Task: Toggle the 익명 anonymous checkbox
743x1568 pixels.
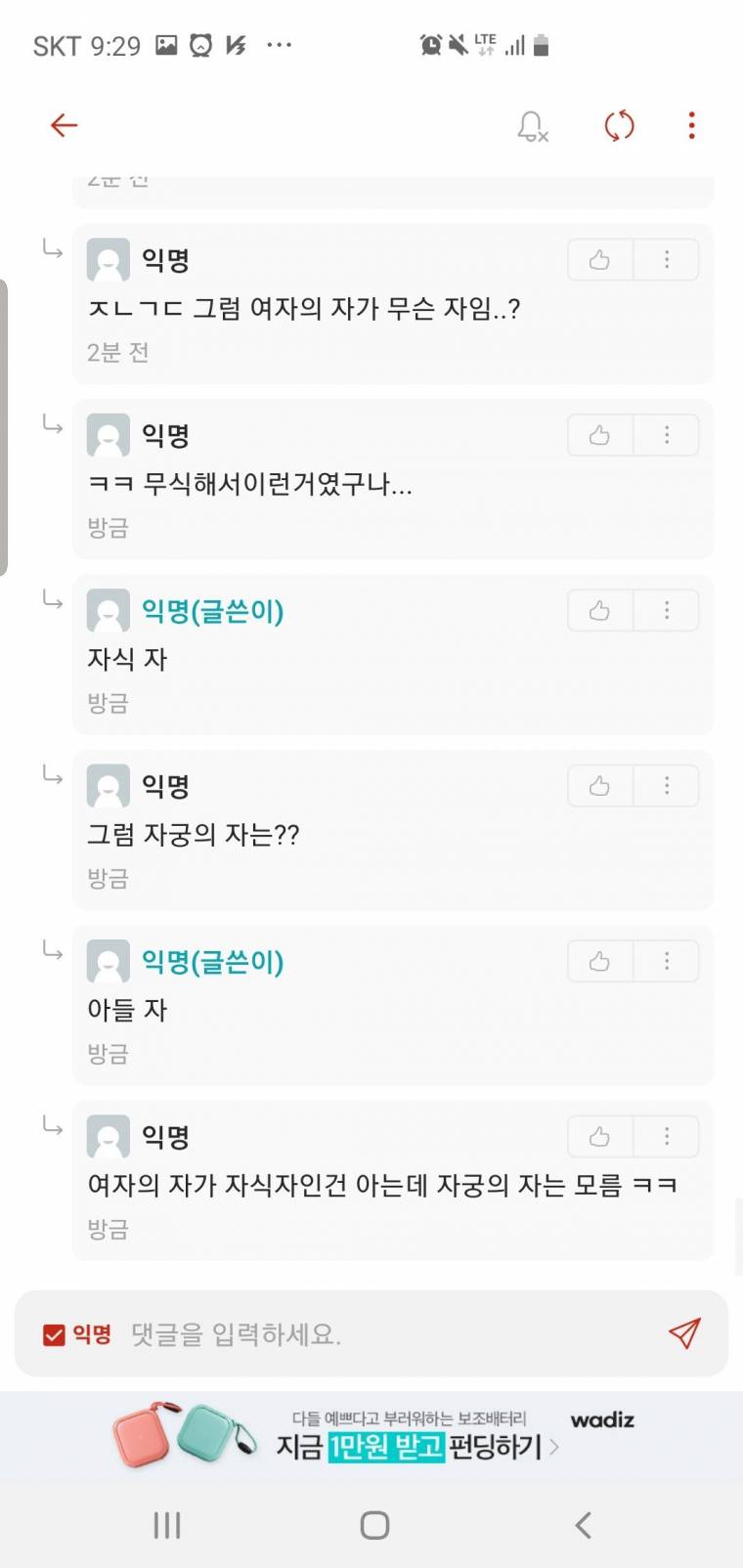Action: click(55, 1334)
